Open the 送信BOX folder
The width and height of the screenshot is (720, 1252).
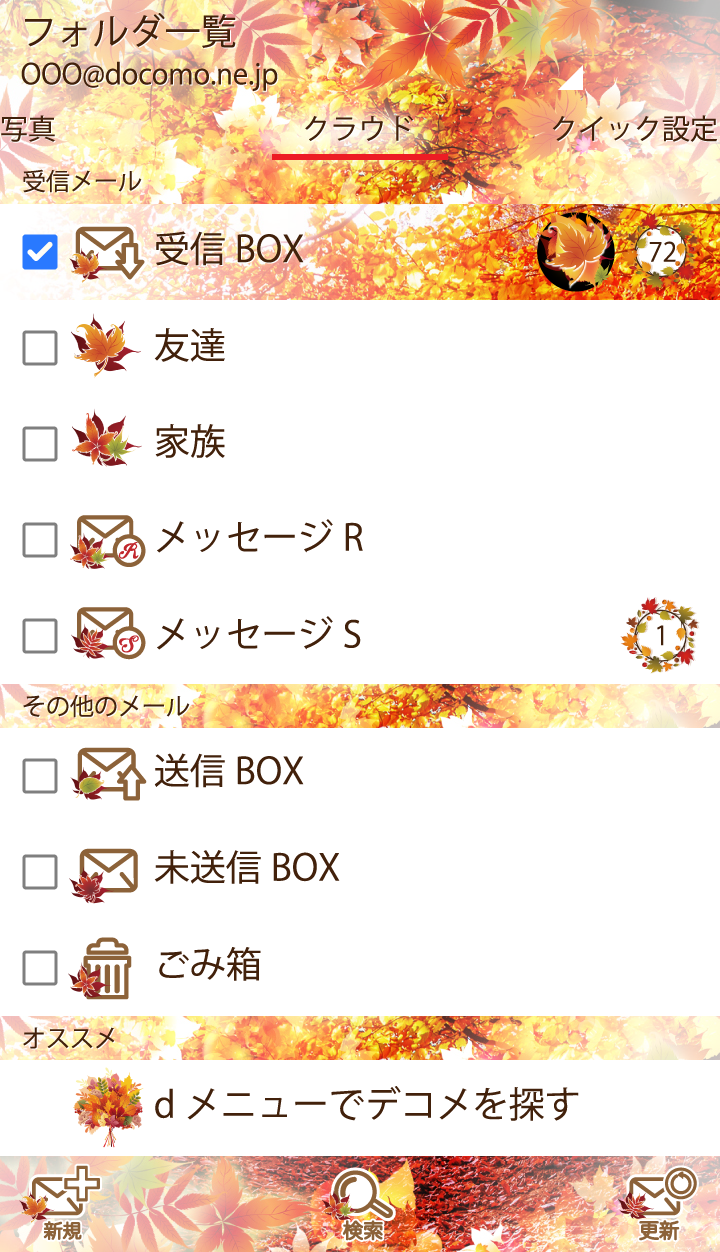click(228, 772)
